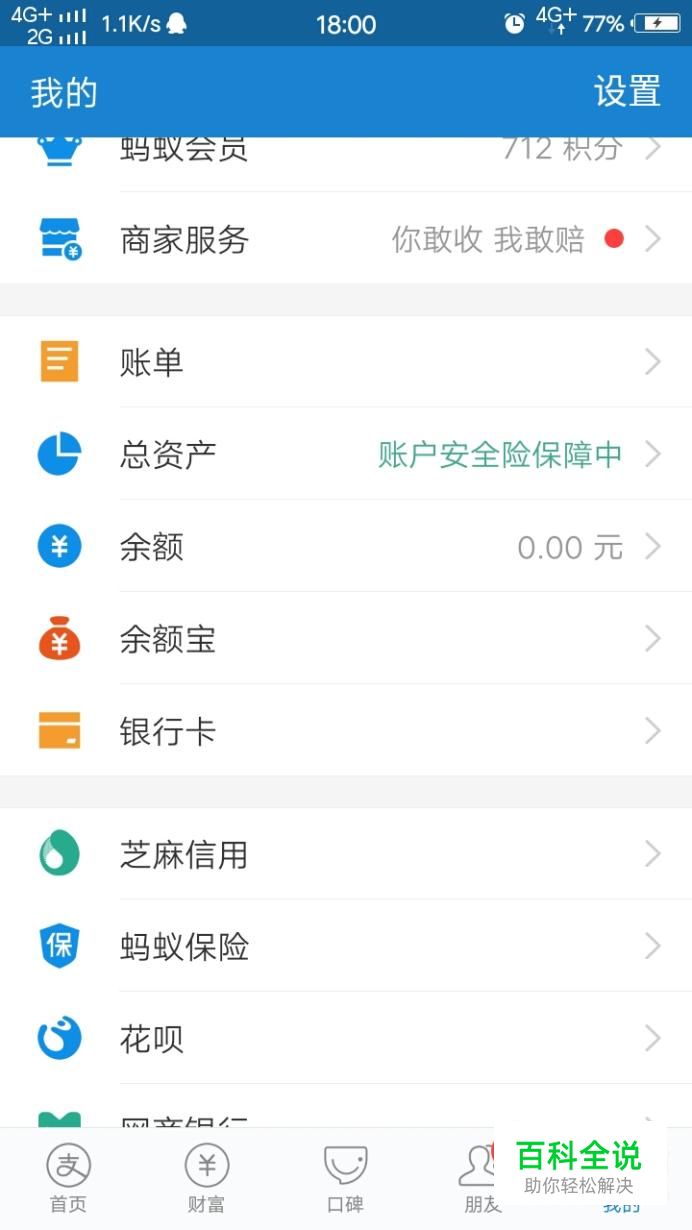View the 账单 bill list
This screenshot has height=1230, width=692.
pyautogui.click(x=346, y=362)
